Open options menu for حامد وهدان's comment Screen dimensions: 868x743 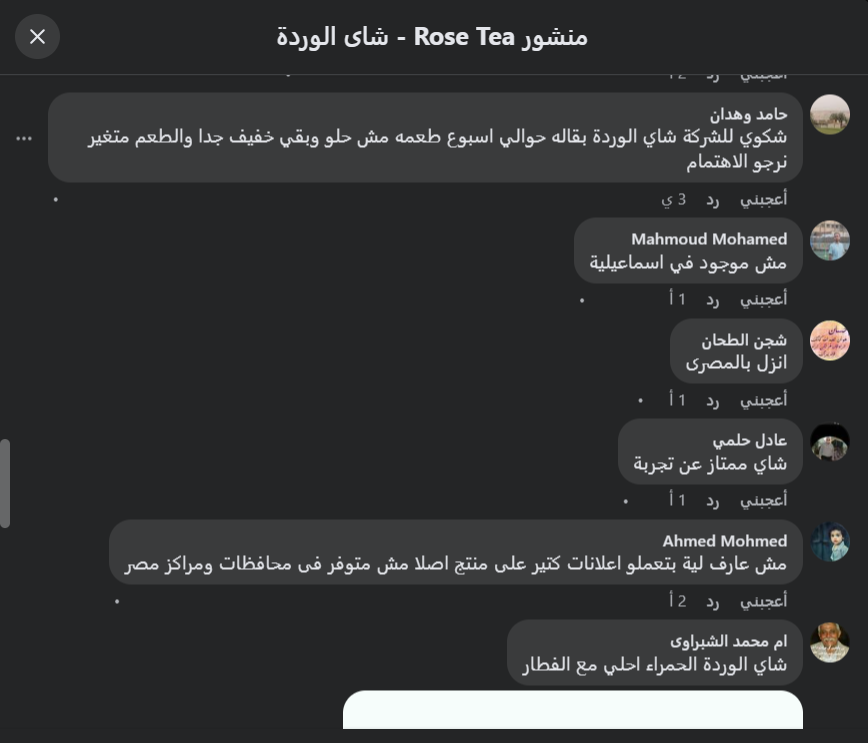click(x=24, y=138)
